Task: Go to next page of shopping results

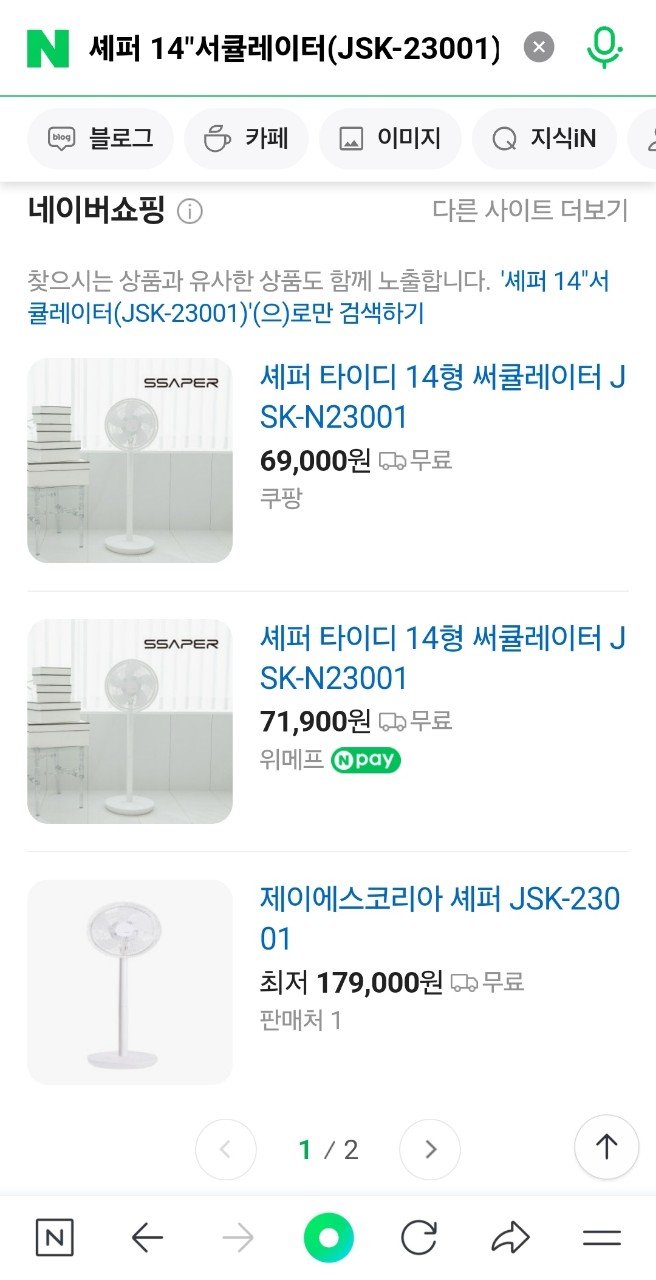Action: 430,1149
